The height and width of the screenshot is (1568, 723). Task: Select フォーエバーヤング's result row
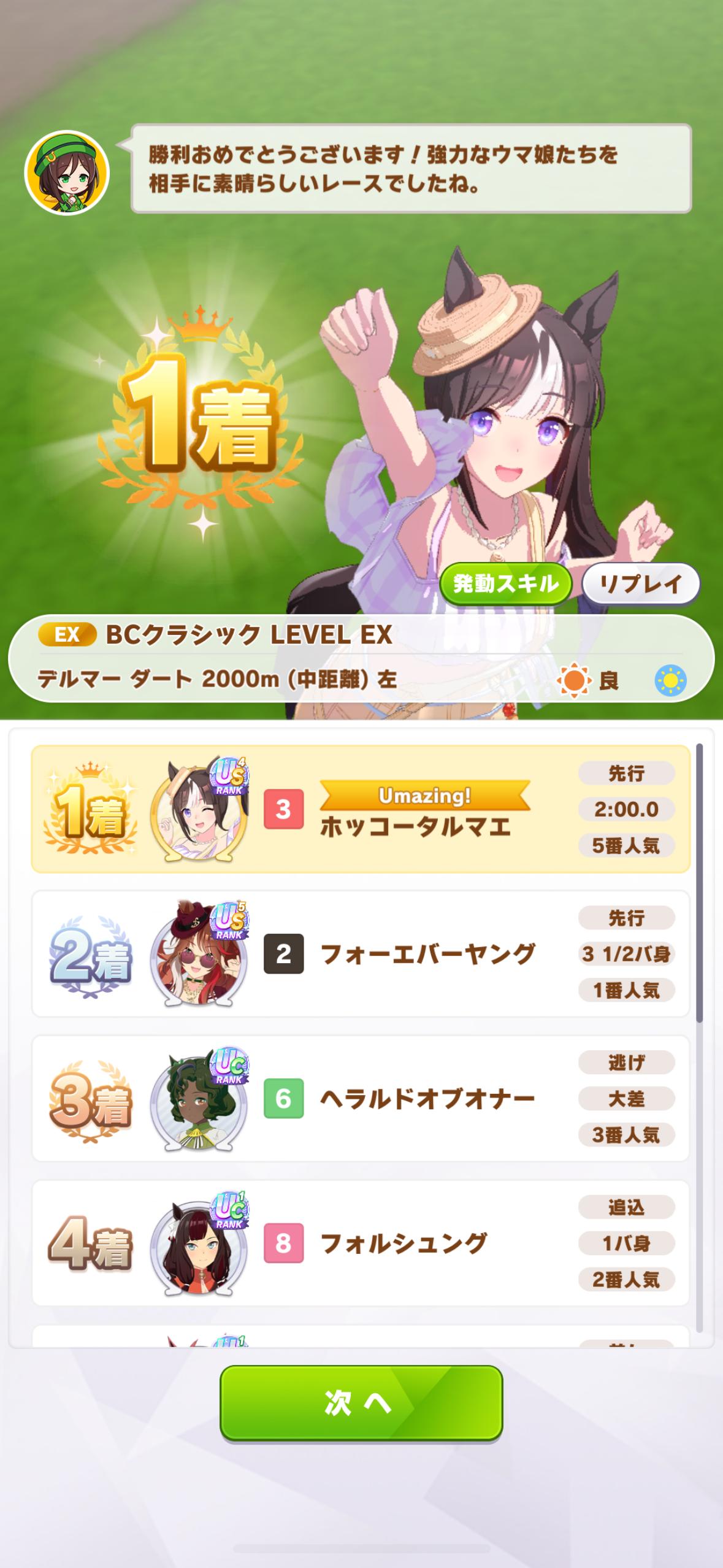361,954
